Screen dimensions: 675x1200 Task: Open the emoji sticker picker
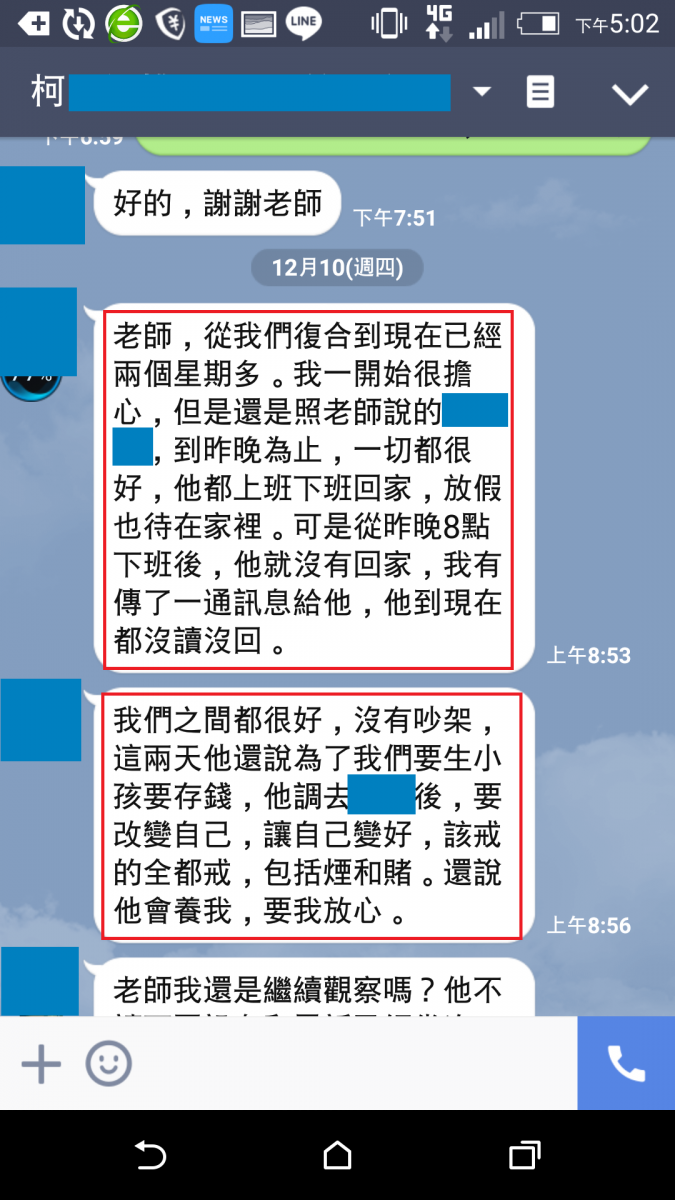108,1065
